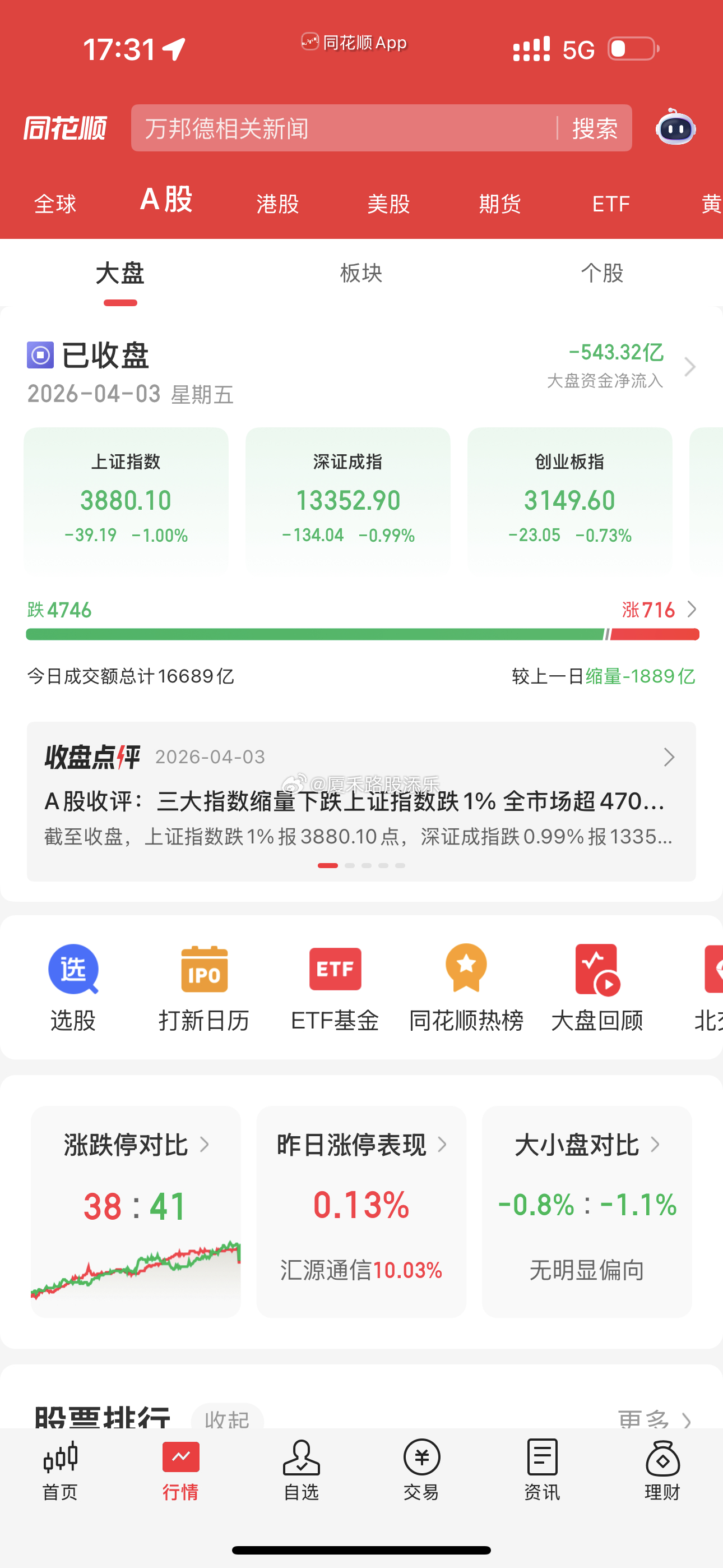Open the 大盘回顾 market review
The image size is (723, 1568).
point(597,986)
